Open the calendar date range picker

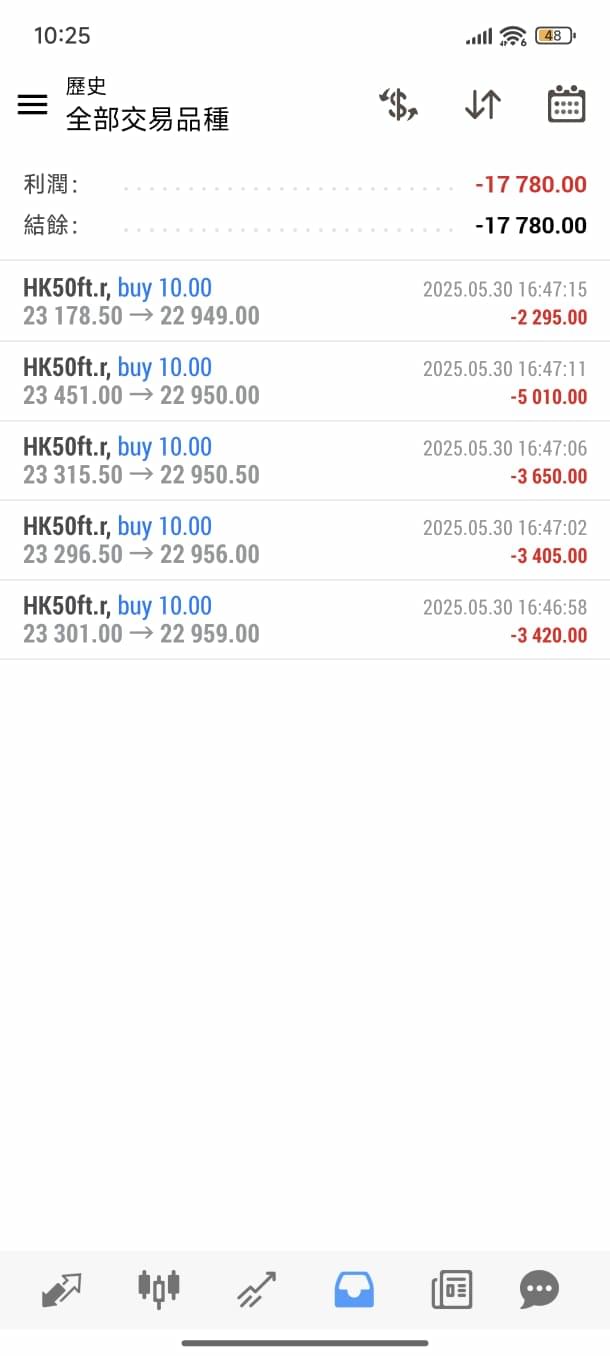pos(566,104)
